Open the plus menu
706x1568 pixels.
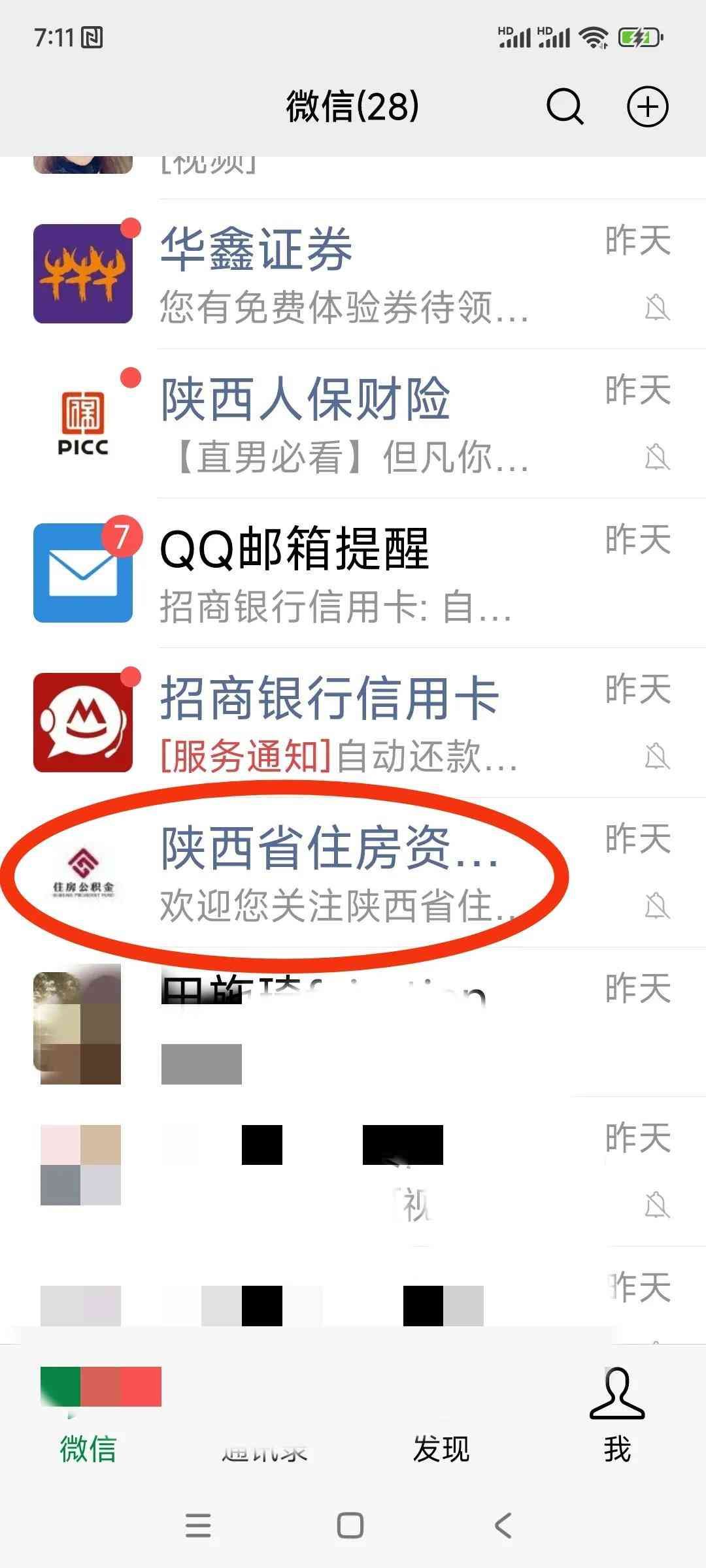[x=647, y=106]
